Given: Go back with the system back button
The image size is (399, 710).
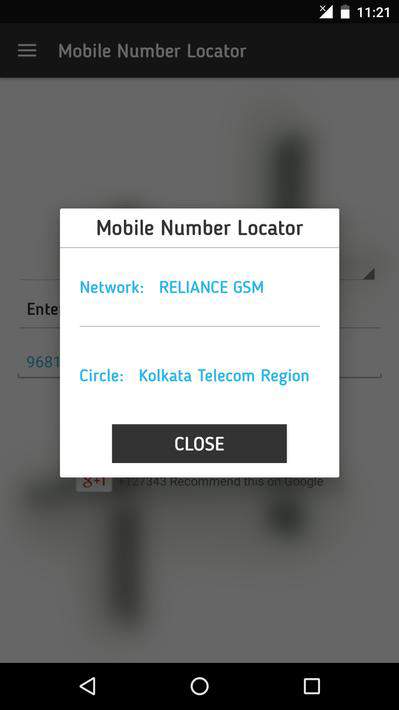Looking at the screenshot, I should [x=87, y=686].
